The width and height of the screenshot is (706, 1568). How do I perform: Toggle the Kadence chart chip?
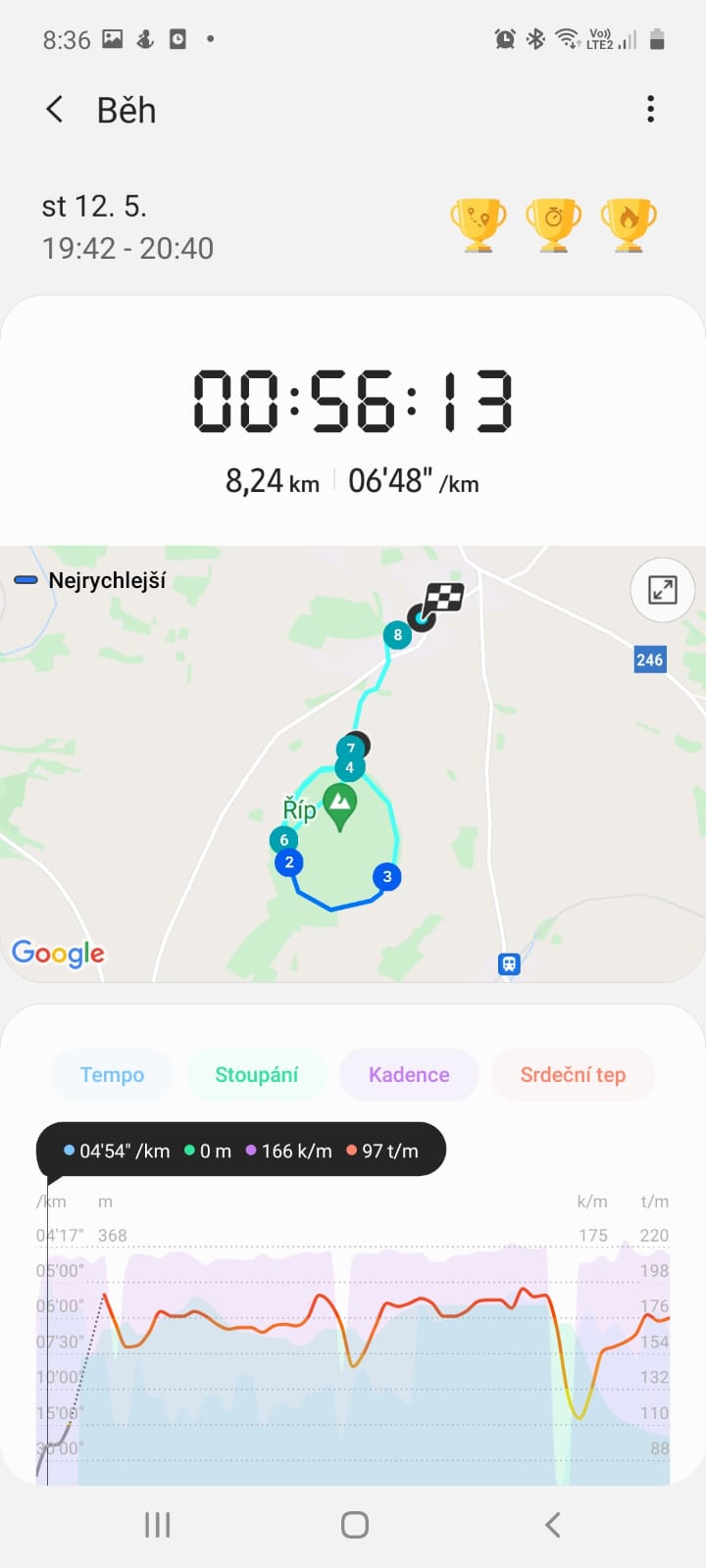[409, 1074]
